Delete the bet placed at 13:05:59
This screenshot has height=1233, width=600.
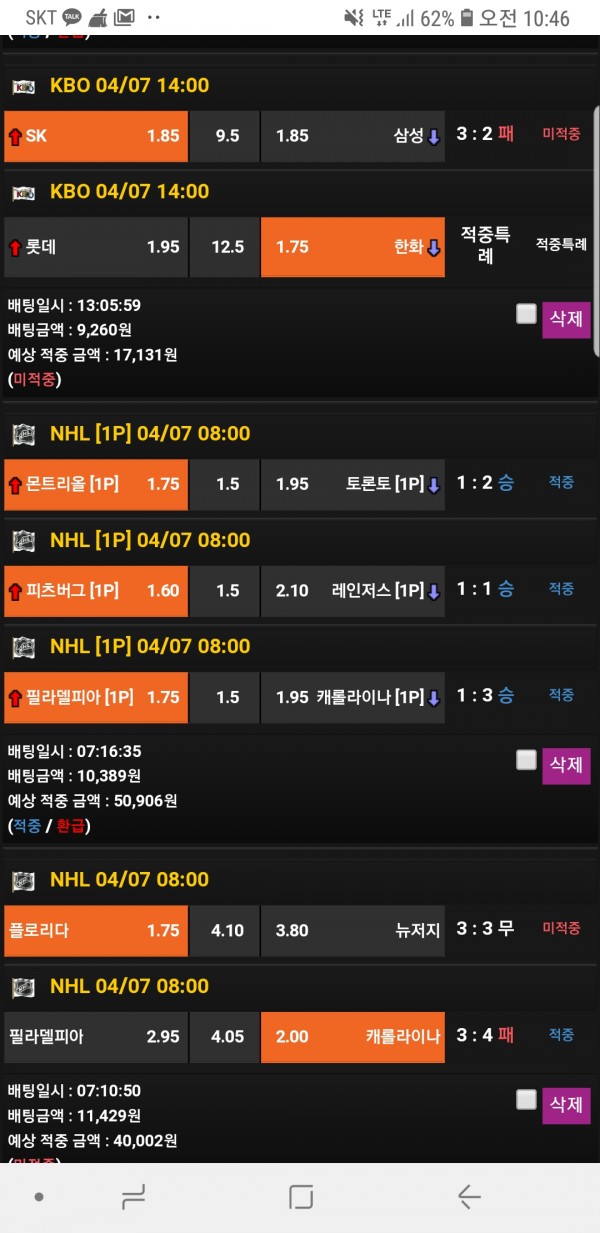point(566,320)
